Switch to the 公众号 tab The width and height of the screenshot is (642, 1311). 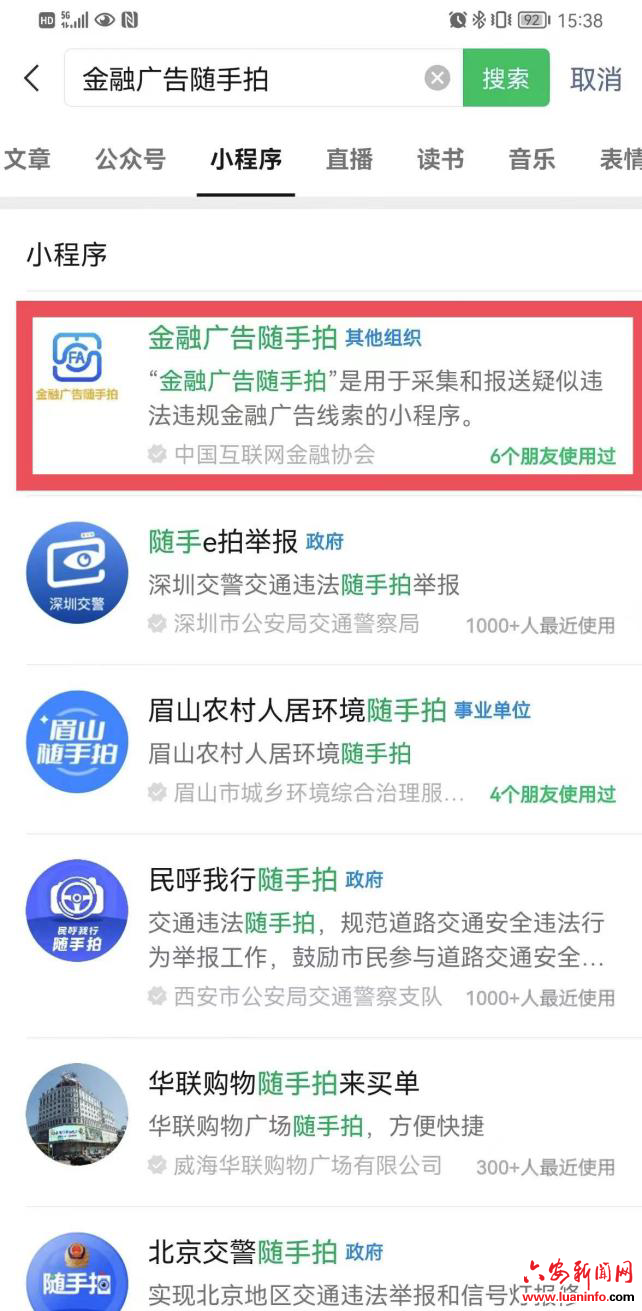[130, 159]
